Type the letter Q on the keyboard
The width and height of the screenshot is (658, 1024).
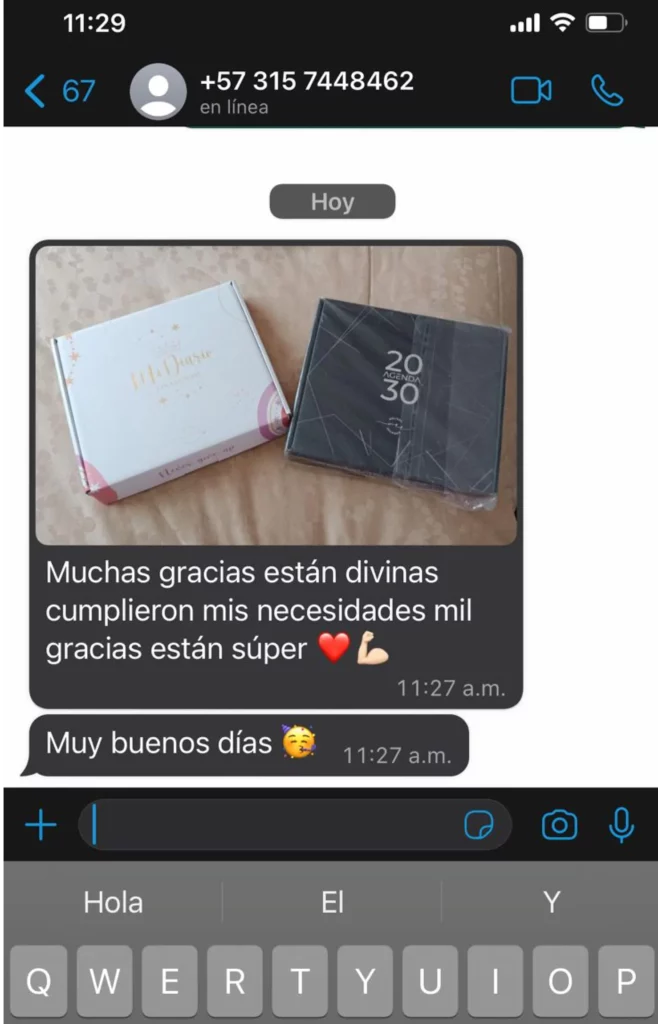pos(38,982)
